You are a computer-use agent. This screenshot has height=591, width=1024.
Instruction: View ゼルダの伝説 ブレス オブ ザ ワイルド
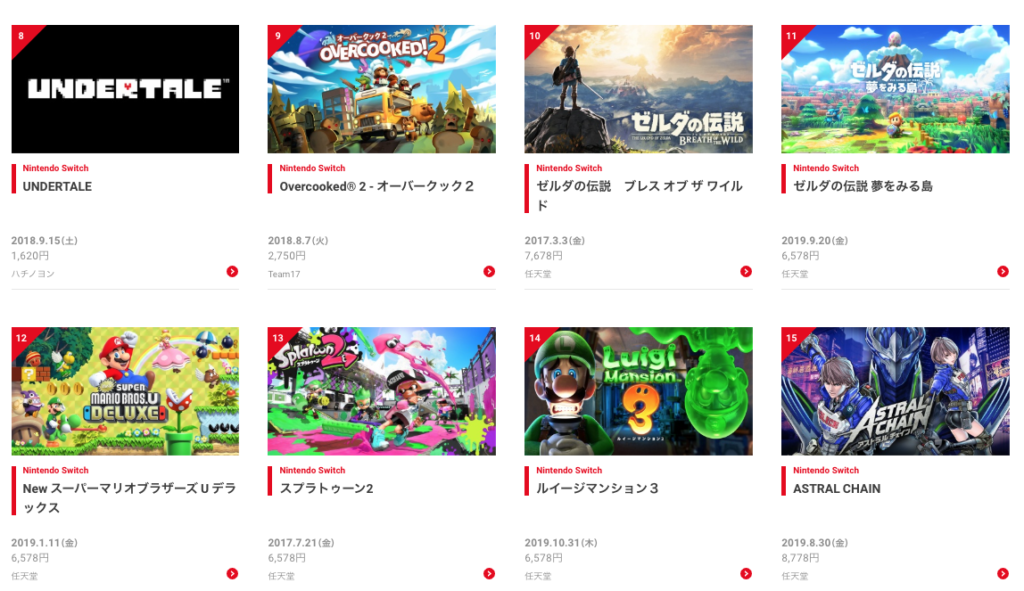[638, 89]
